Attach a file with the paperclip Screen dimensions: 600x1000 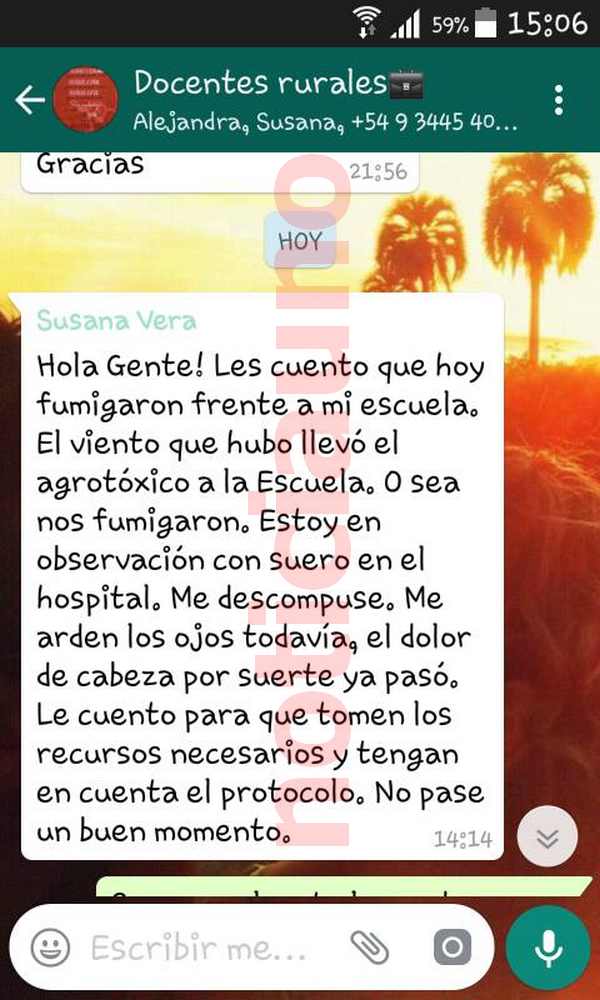click(369, 946)
